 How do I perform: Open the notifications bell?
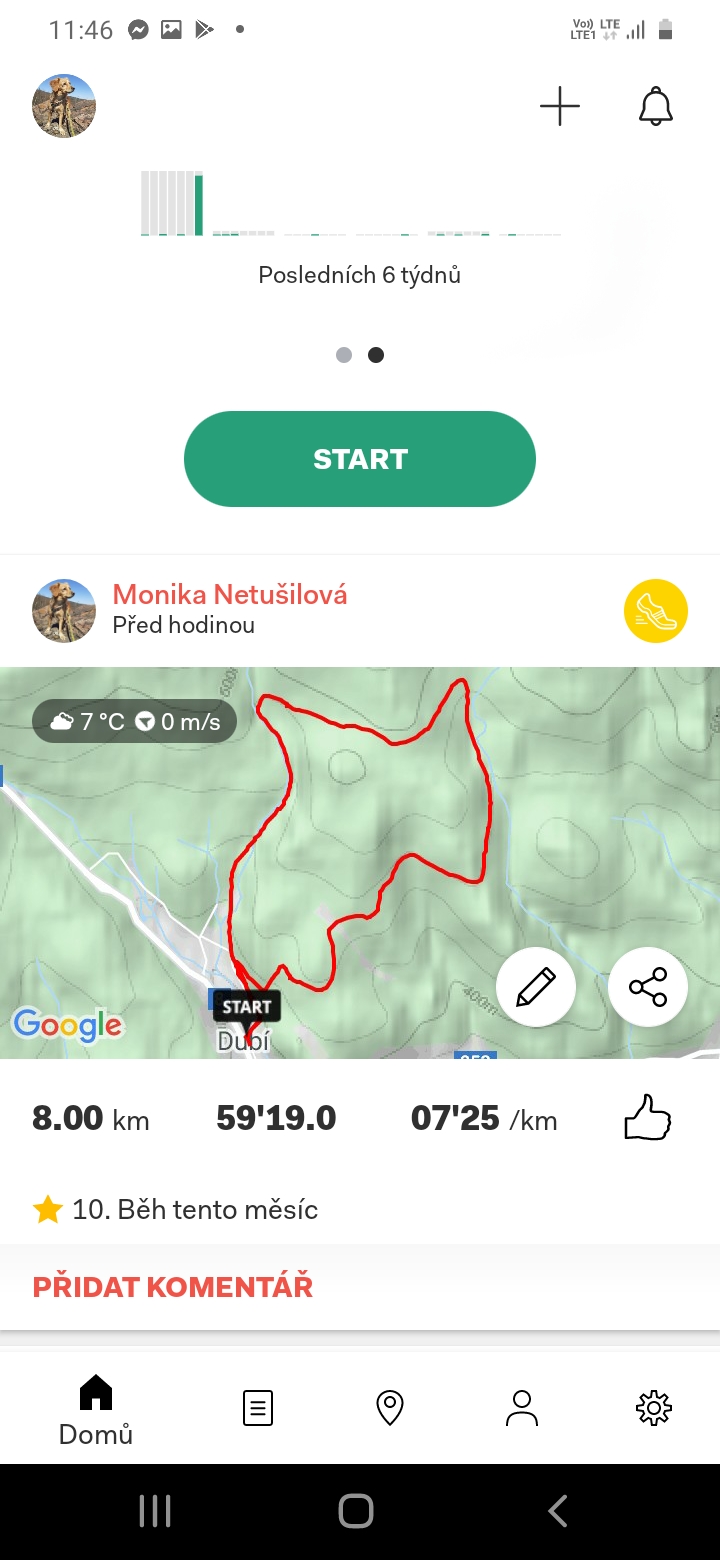[x=656, y=106]
